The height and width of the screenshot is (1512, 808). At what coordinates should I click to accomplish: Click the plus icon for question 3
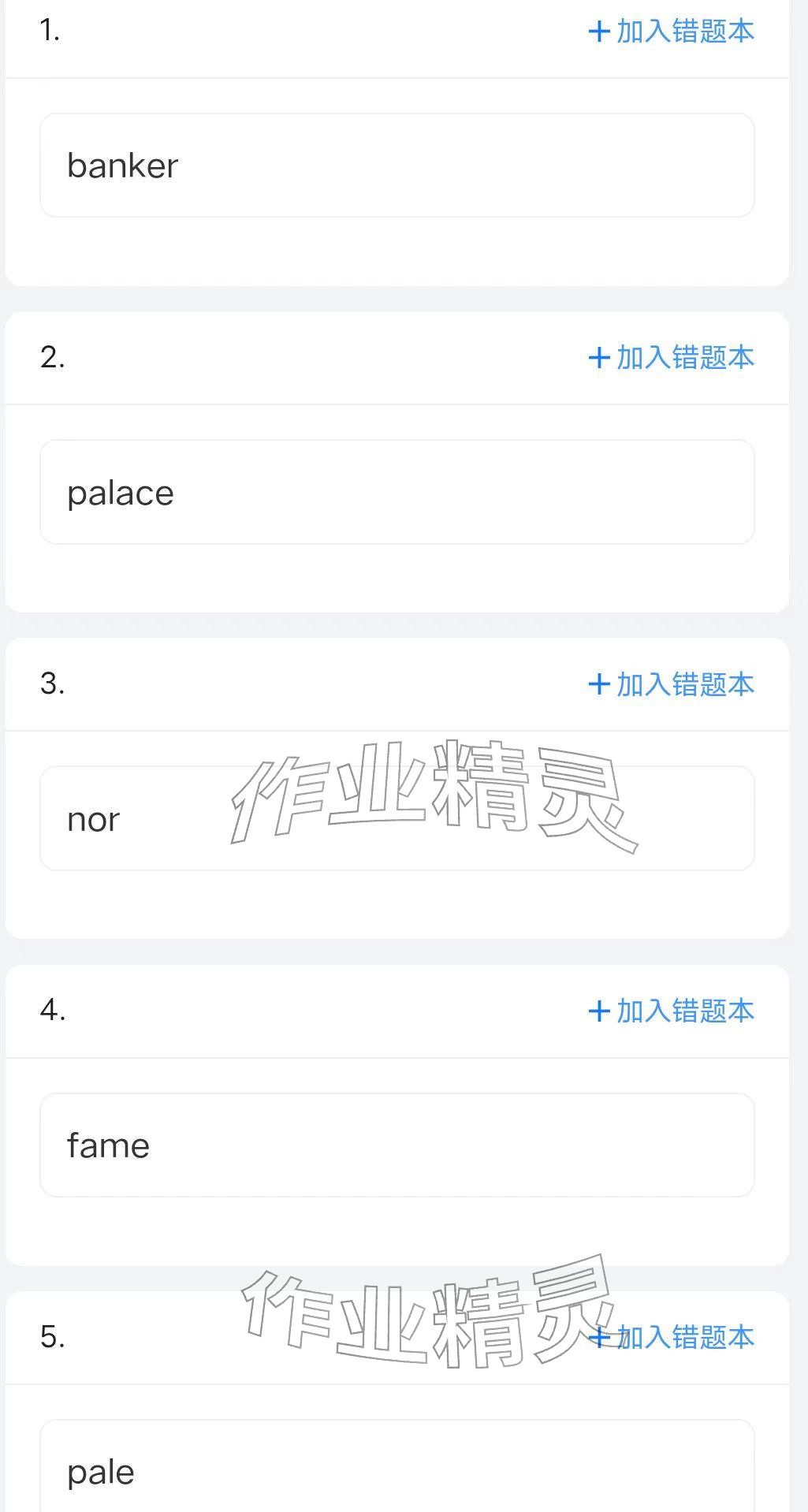pos(600,685)
